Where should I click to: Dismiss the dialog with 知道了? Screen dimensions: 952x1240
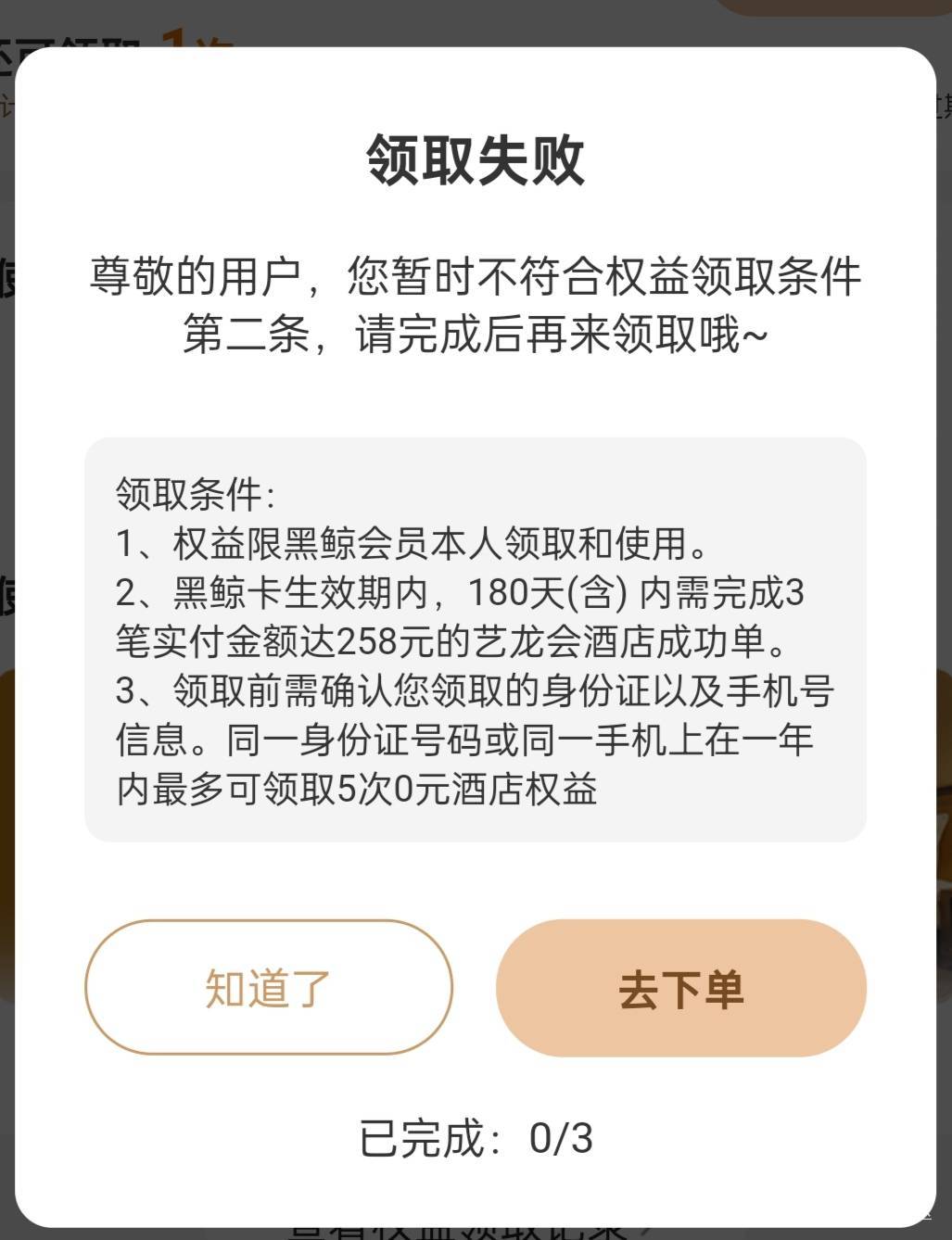point(269,987)
